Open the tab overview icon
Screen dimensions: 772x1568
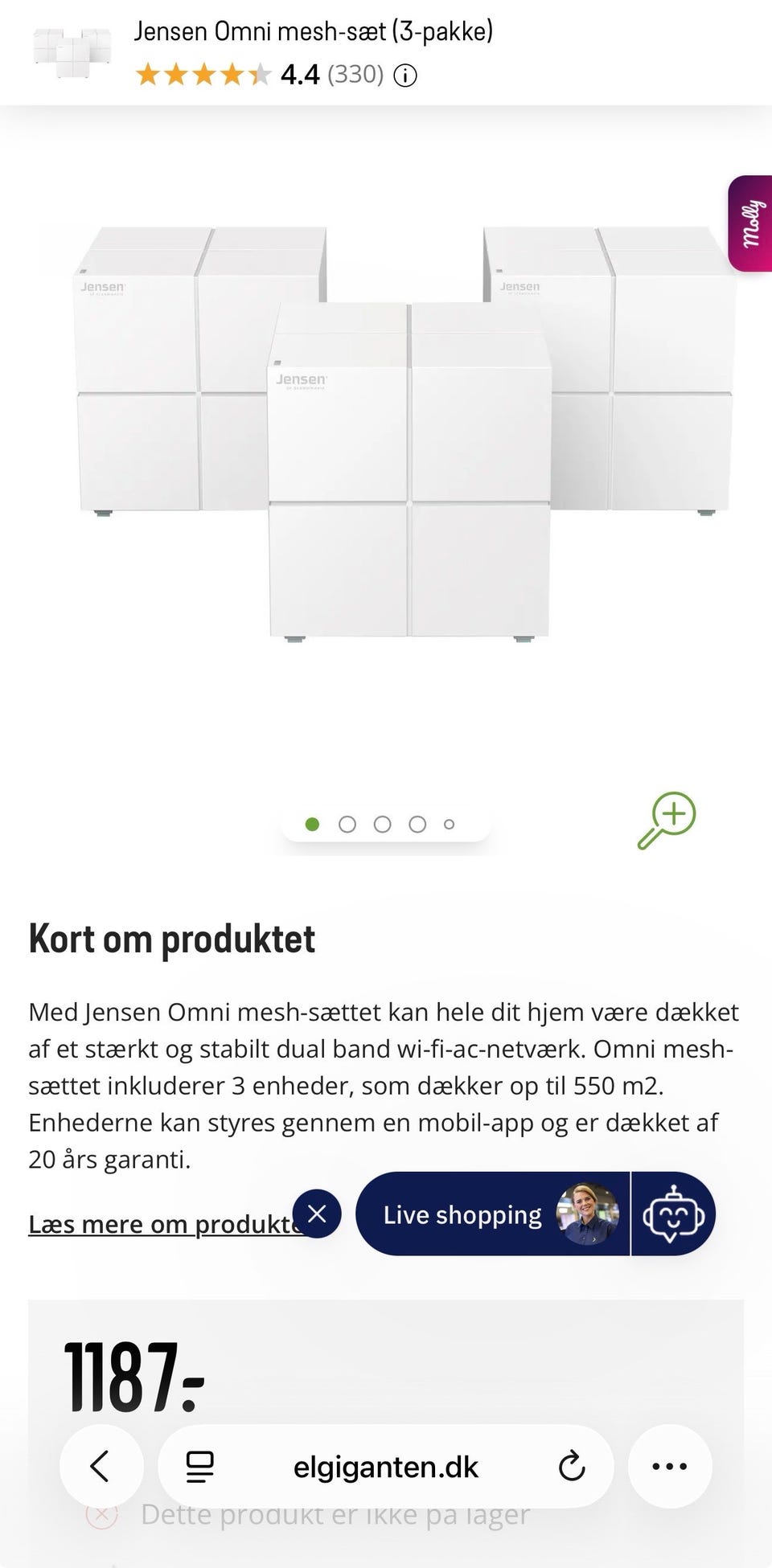[x=202, y=1466]
